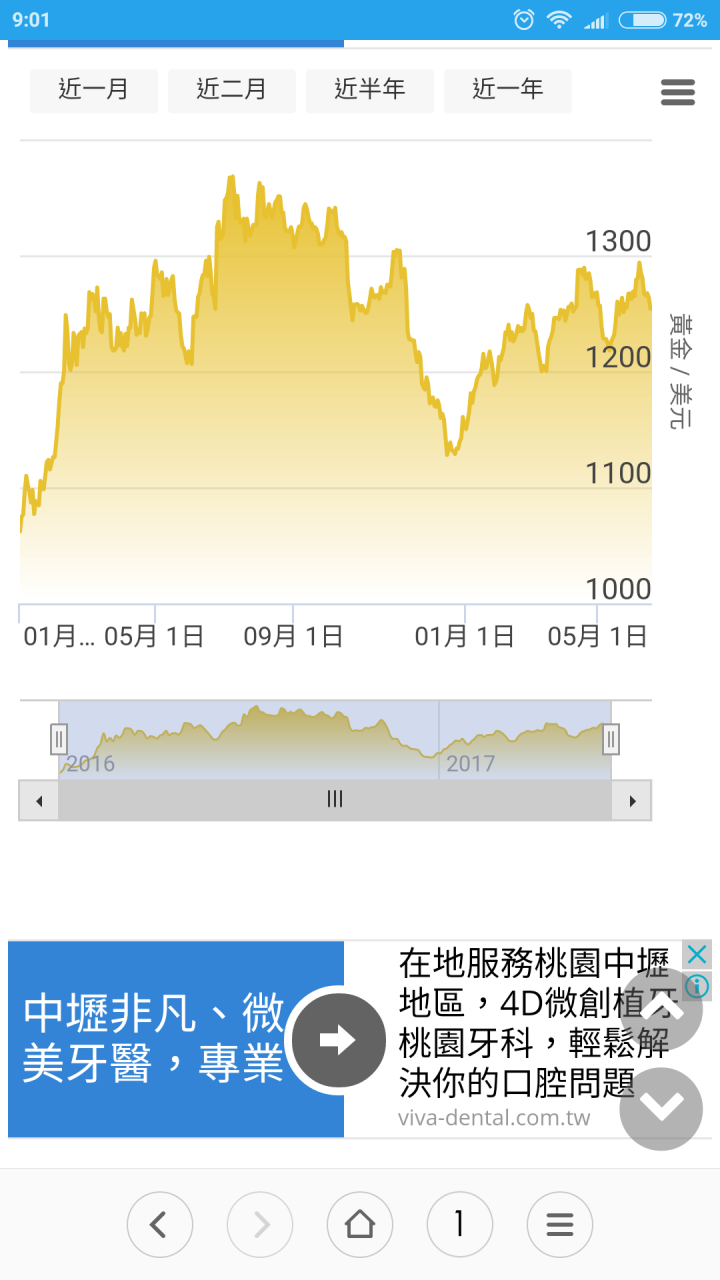Open the chart context menu icon

[678, 93]
